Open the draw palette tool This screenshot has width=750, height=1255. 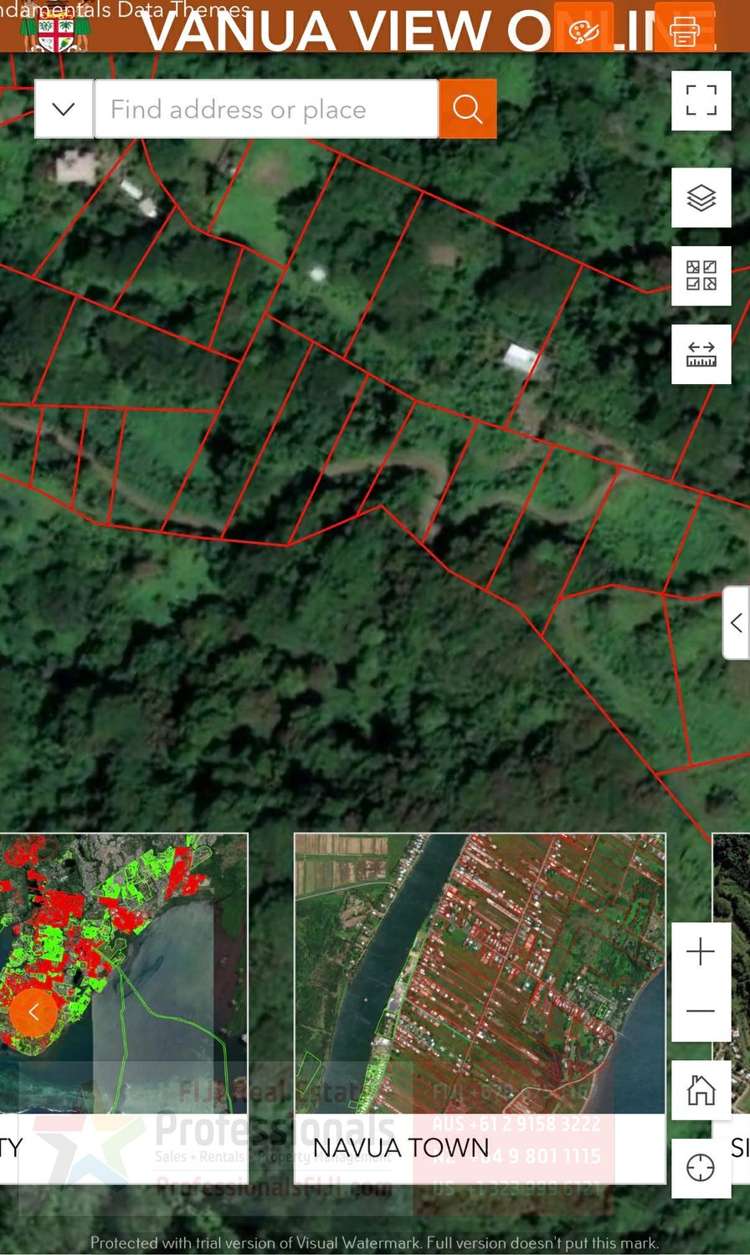pyautogui.click(x=583, y=30)
